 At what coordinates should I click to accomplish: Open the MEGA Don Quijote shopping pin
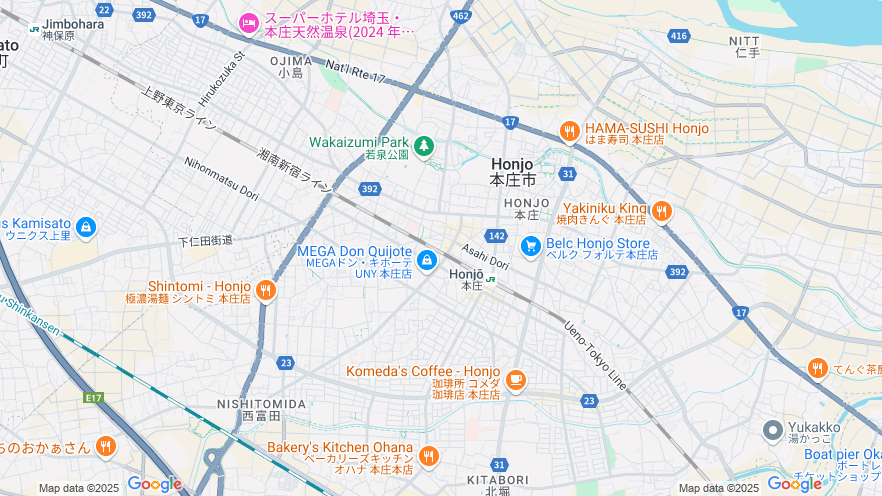tap(427, 261)
